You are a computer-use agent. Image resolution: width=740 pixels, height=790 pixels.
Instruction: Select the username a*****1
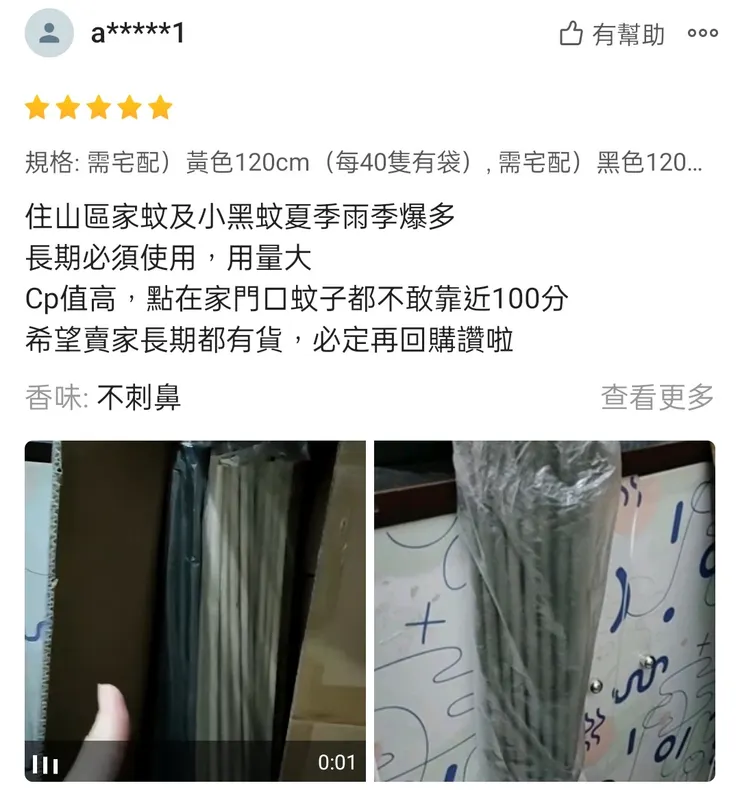(x=137, y=31)
